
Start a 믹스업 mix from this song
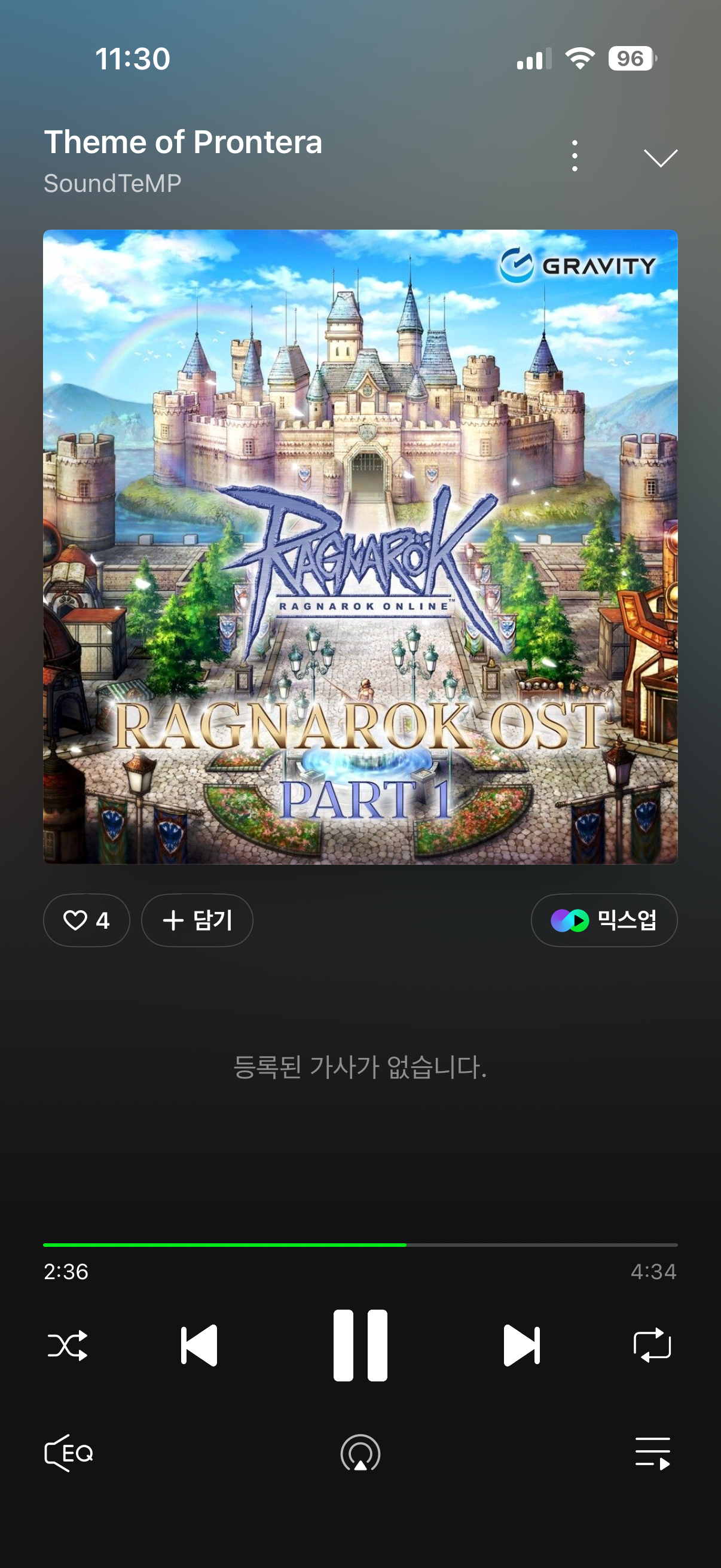click(604, 920)
